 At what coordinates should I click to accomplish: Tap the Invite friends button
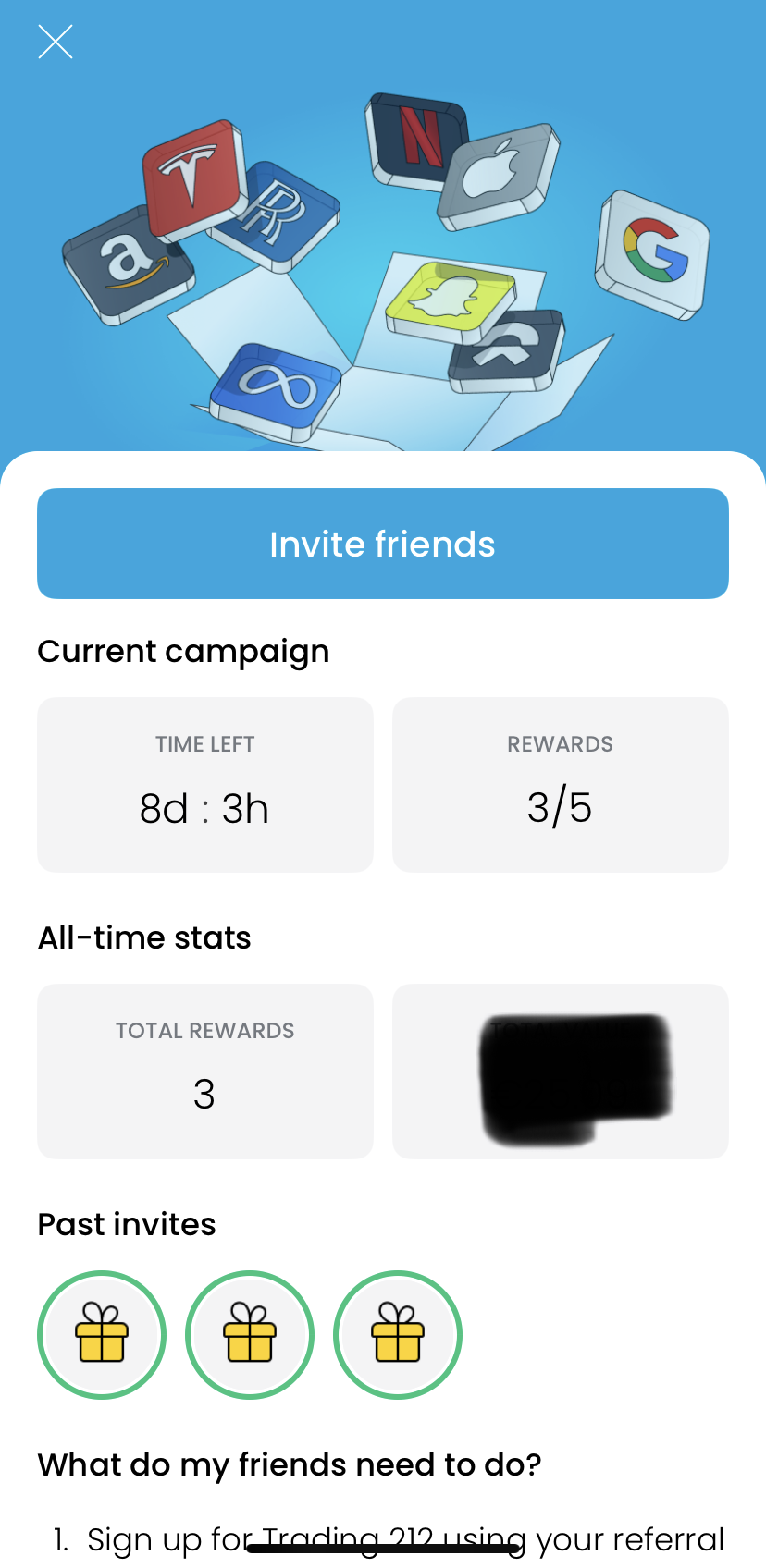[383, 544]
